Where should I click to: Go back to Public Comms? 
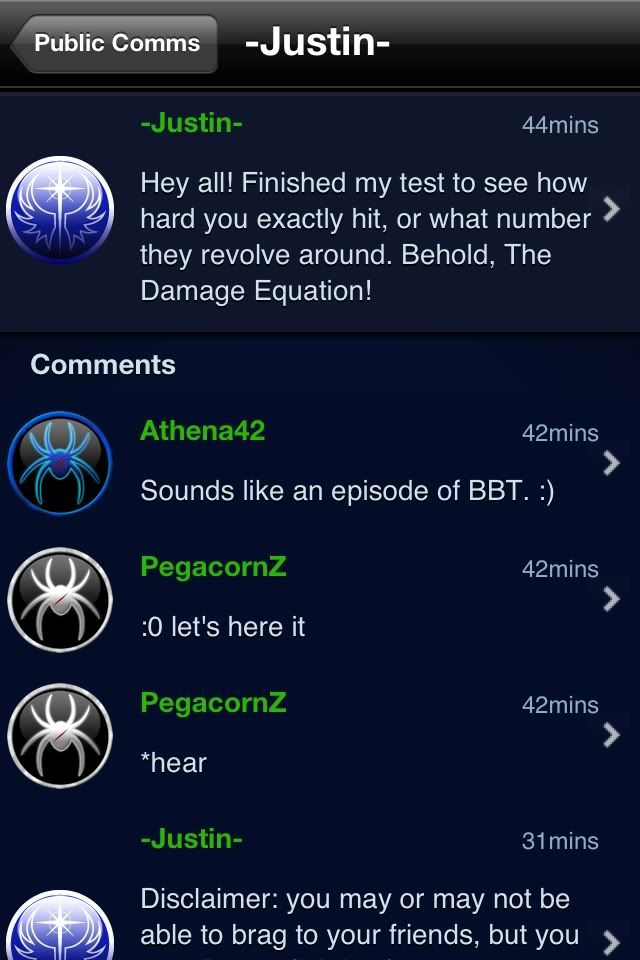tap(114, 44)
